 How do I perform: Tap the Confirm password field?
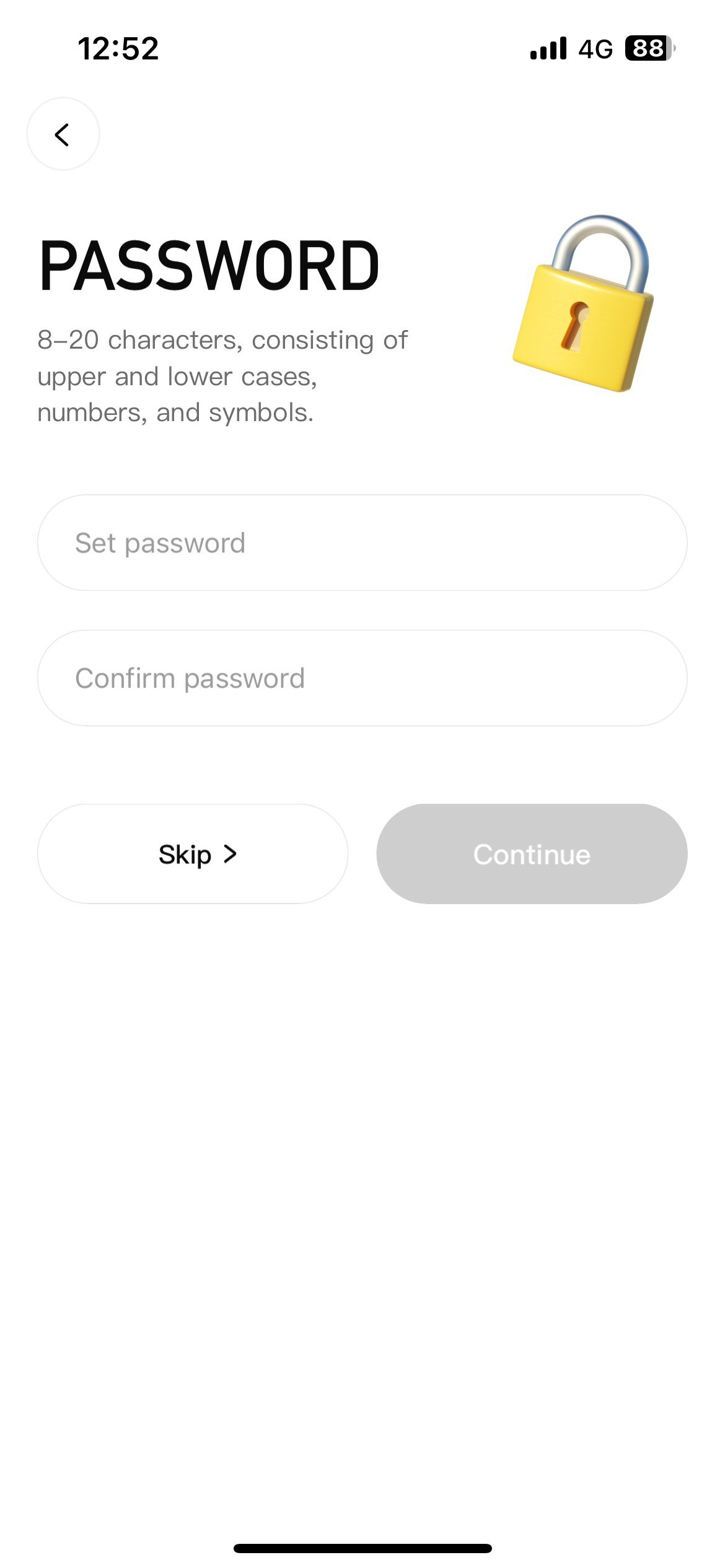click(x=362, y=678)
